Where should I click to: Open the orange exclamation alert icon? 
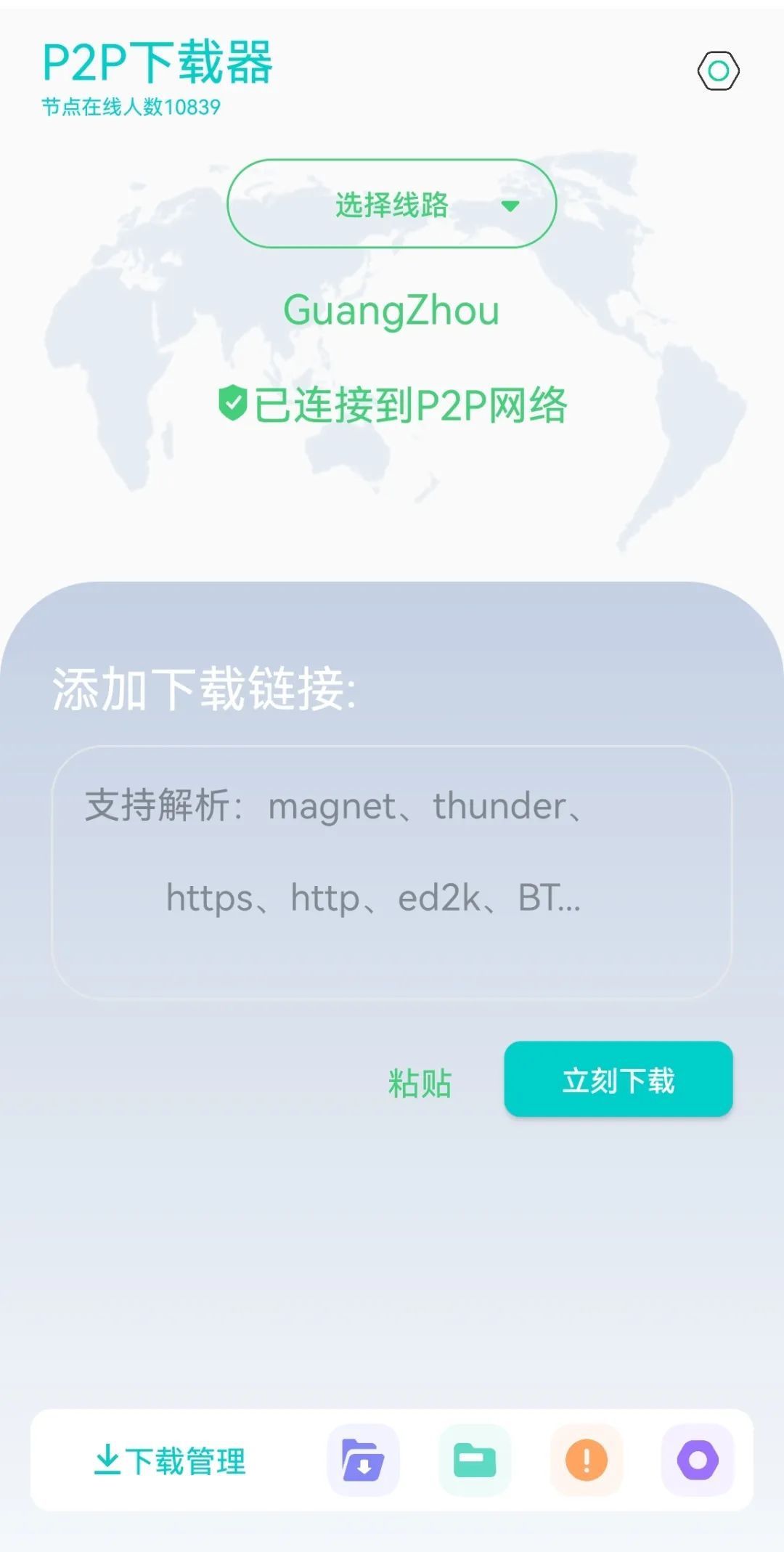[x=586, y=1460]
